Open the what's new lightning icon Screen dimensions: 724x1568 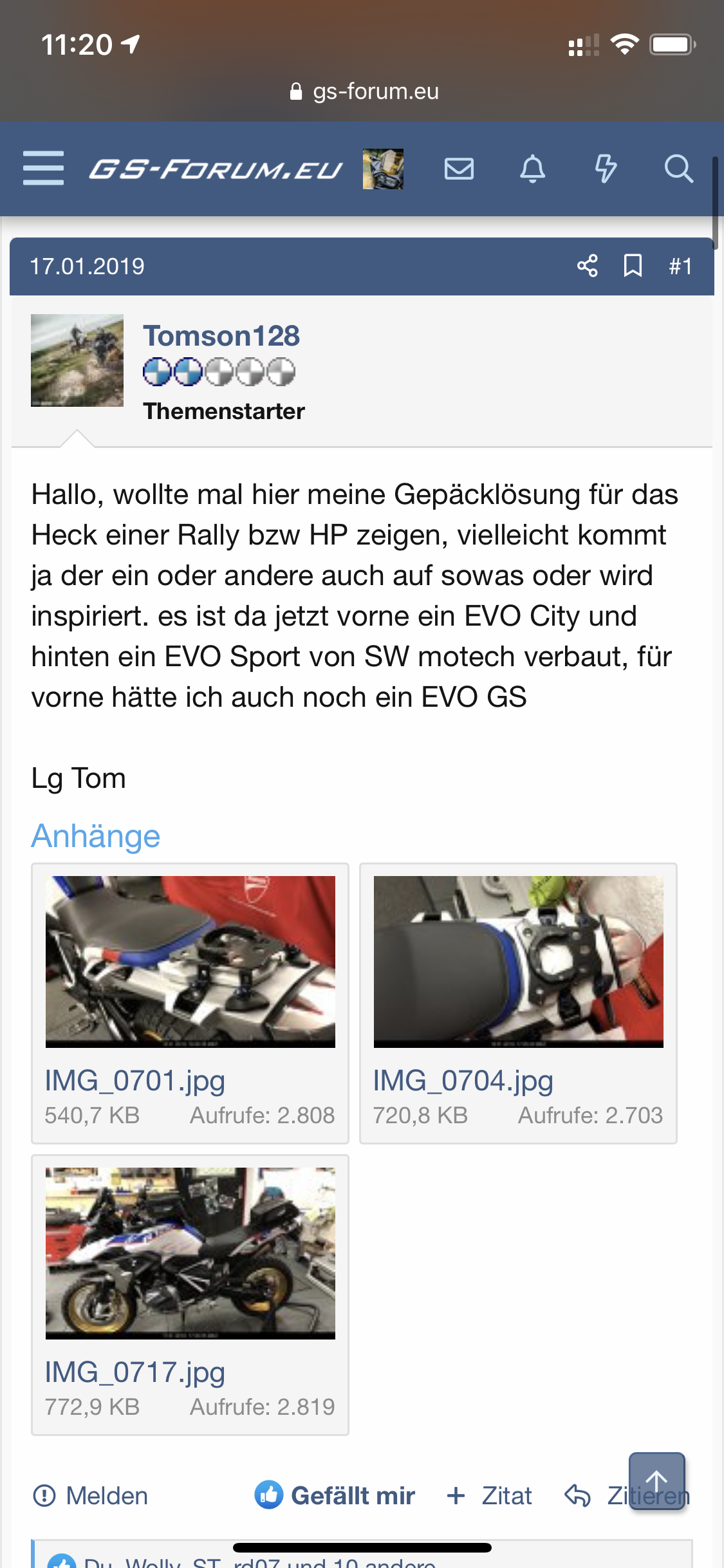click(x=605, y=169)
